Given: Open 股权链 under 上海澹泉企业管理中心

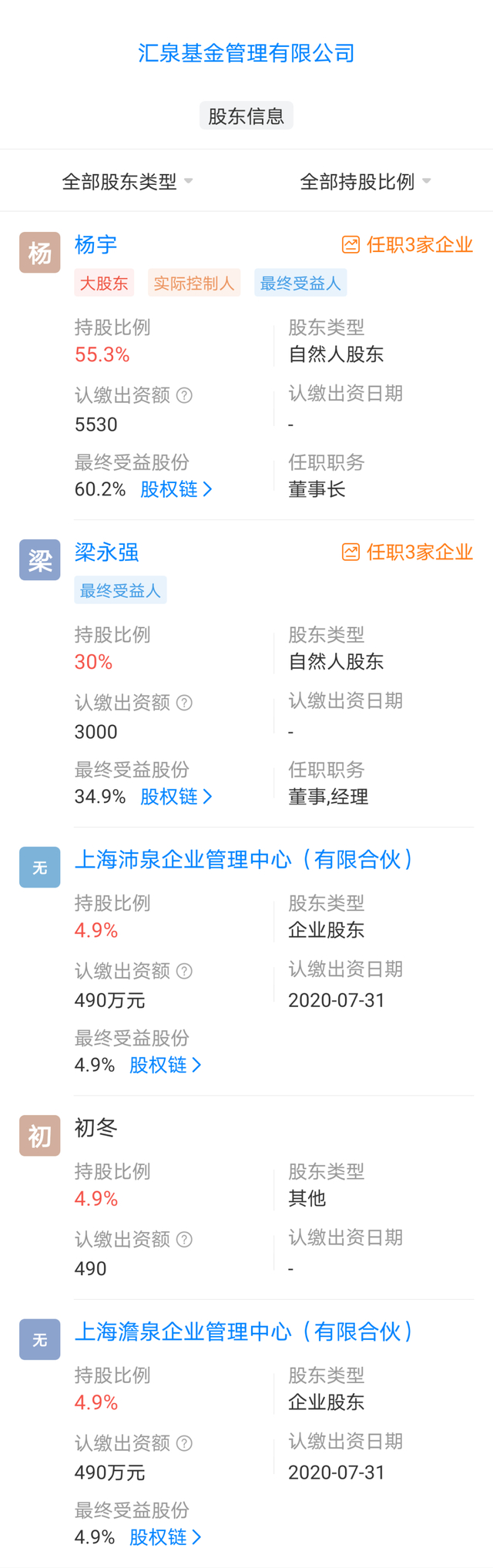Looking at the screenshot, I should click(166, 1537).
